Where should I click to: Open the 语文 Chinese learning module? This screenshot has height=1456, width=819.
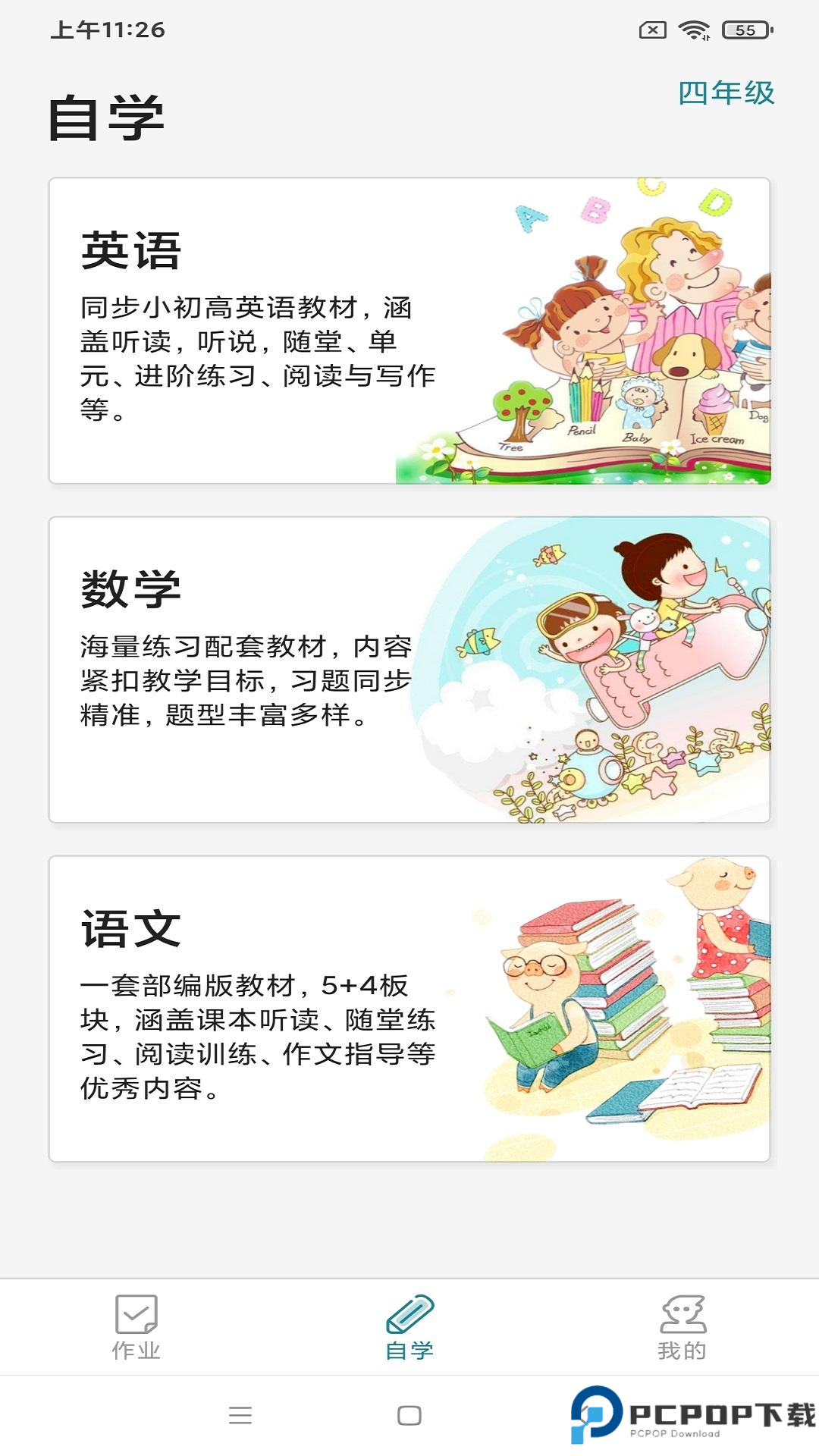tap(409, 1009)
